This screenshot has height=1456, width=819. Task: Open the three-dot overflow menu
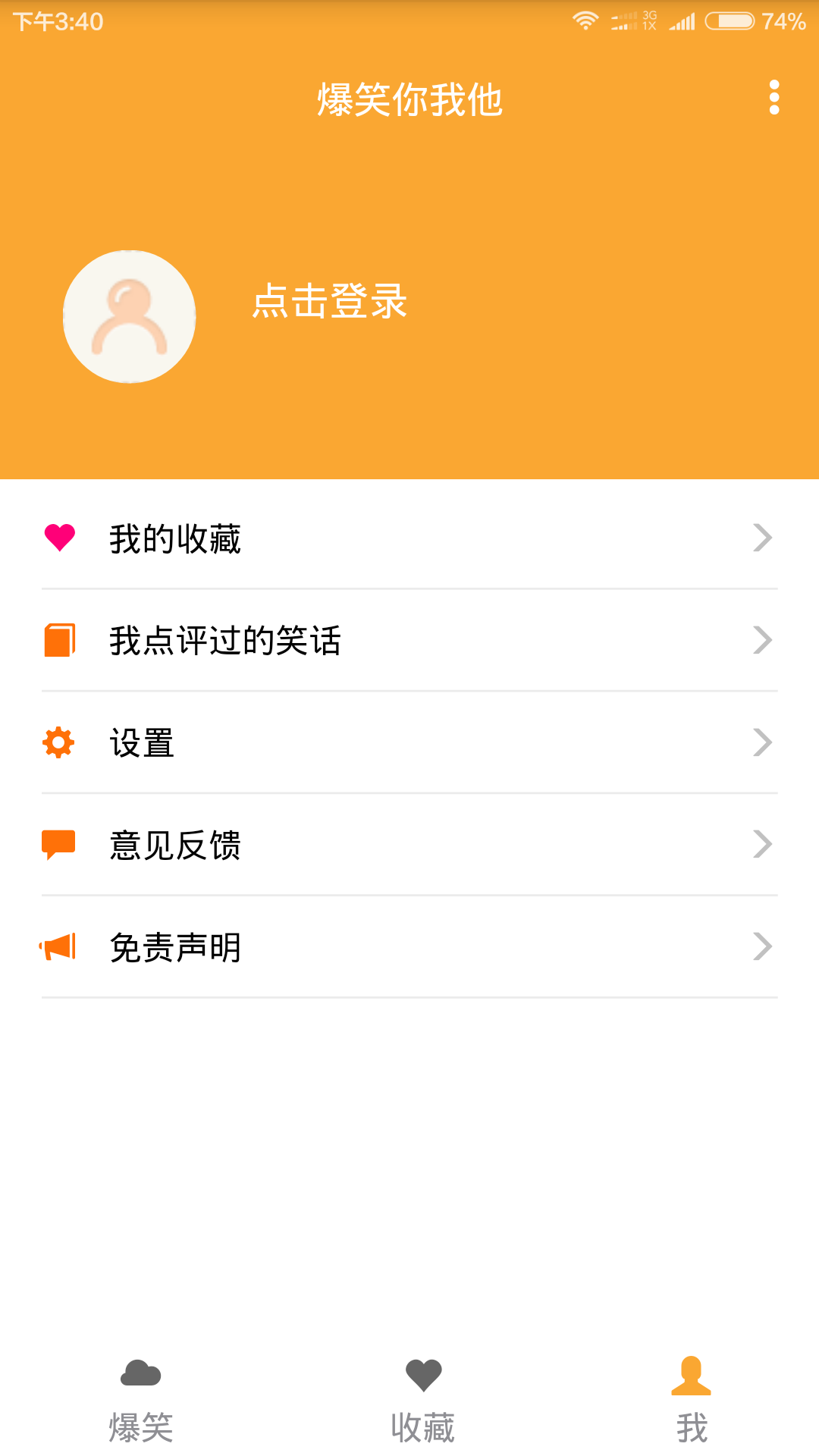(773, 98)
